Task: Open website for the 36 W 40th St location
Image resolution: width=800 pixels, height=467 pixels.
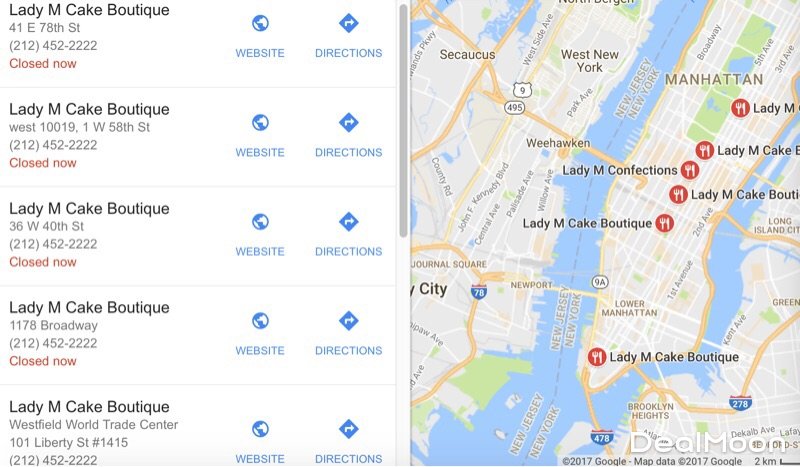Action: 260,233
